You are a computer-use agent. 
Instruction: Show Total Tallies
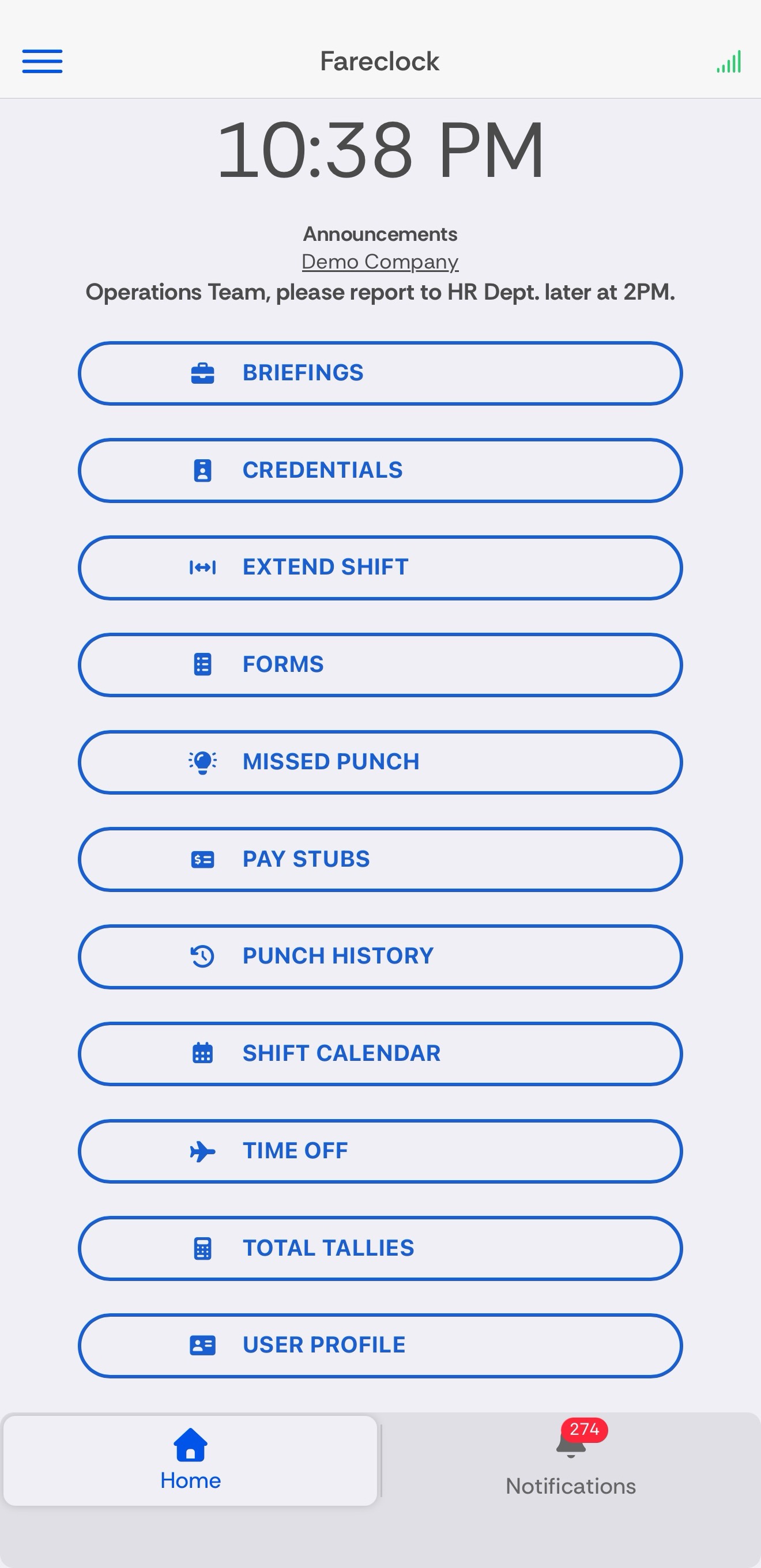(380, 1248)
